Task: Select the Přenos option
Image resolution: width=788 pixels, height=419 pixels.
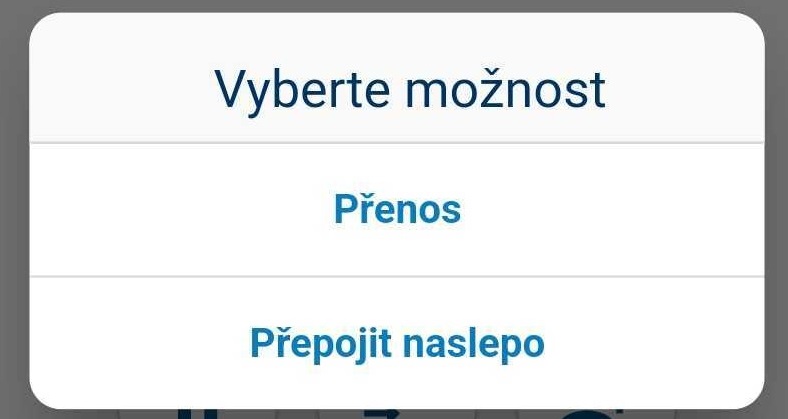Action: tap(397, 209)
